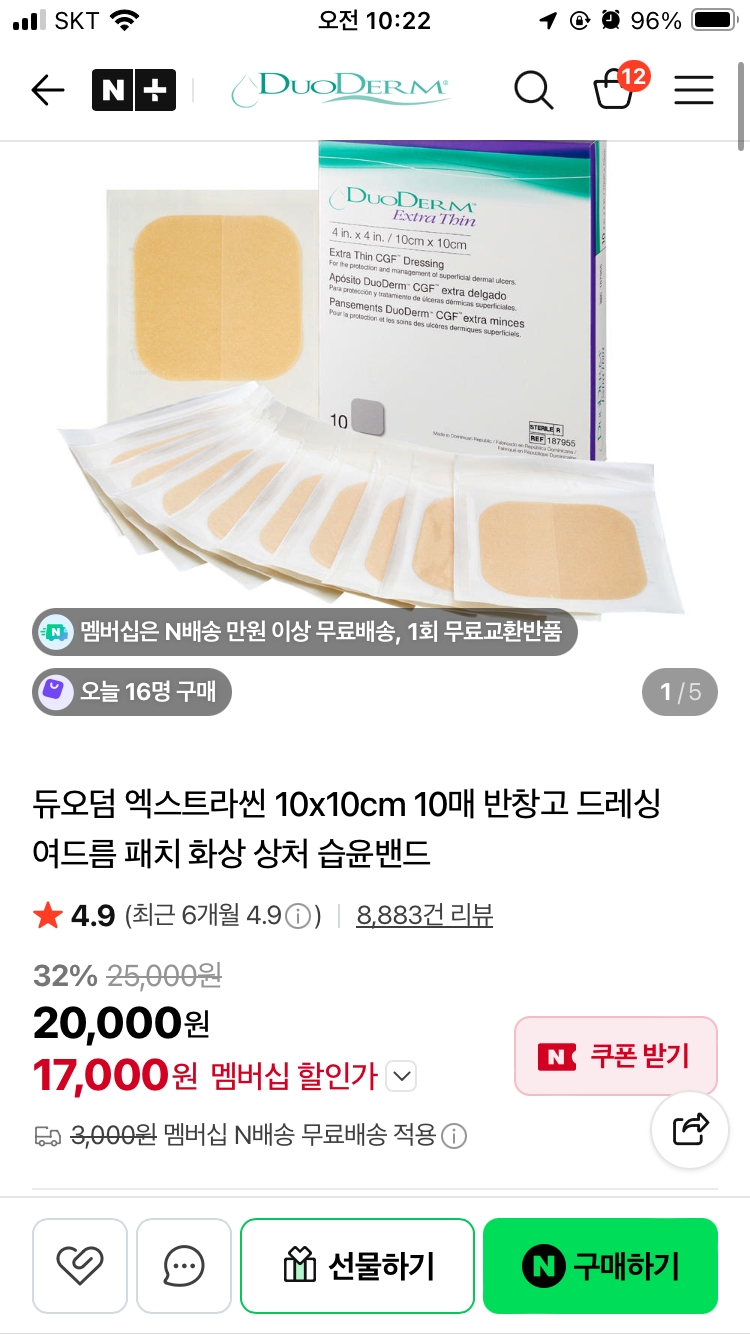Open the hamburger menu
The width and height of the screenshot is (750, 1334).
click(x=693, y=90)
